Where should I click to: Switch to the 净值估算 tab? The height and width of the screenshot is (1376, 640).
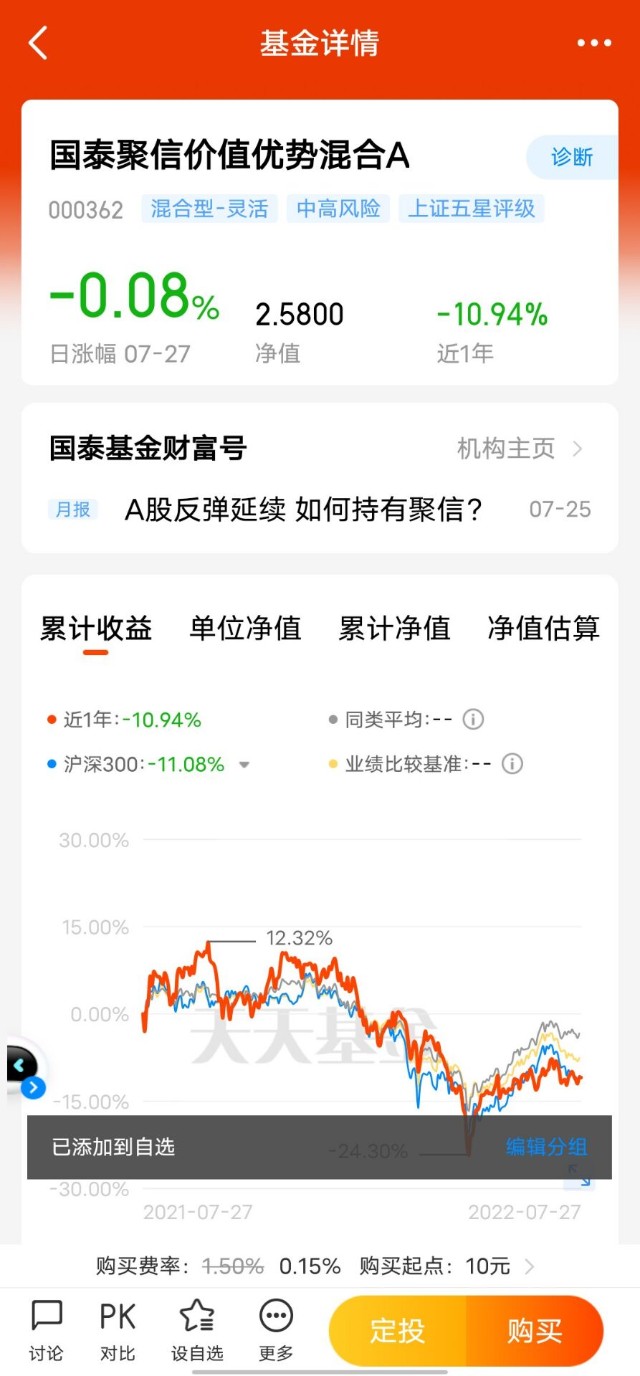click(543, 629)
